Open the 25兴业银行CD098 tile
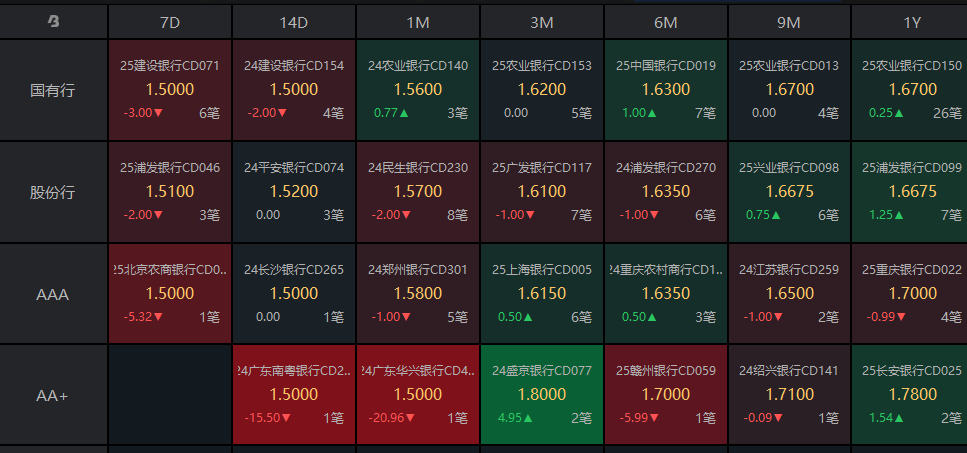Screen dimensions: 967x453 click(x=789, y=192)
